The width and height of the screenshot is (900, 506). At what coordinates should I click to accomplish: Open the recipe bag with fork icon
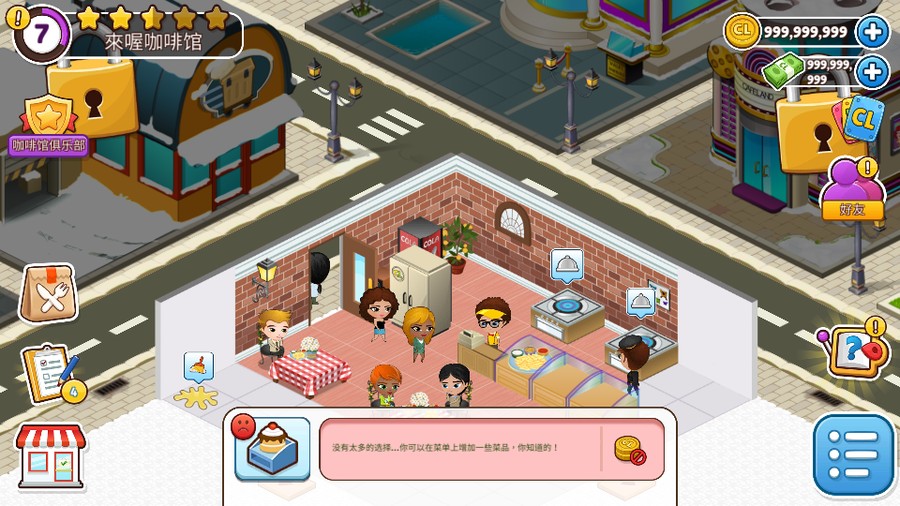coord(48,293)
